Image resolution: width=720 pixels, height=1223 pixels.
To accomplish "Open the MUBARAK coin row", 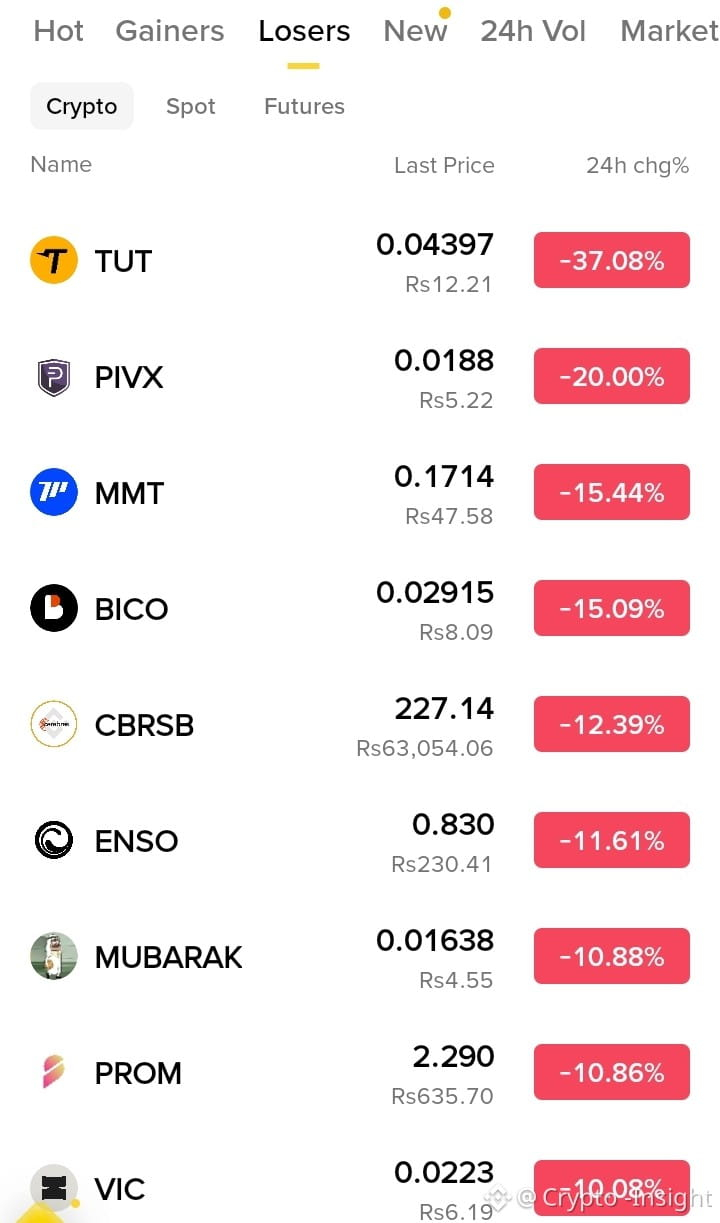I will click(x=360, y=958).
